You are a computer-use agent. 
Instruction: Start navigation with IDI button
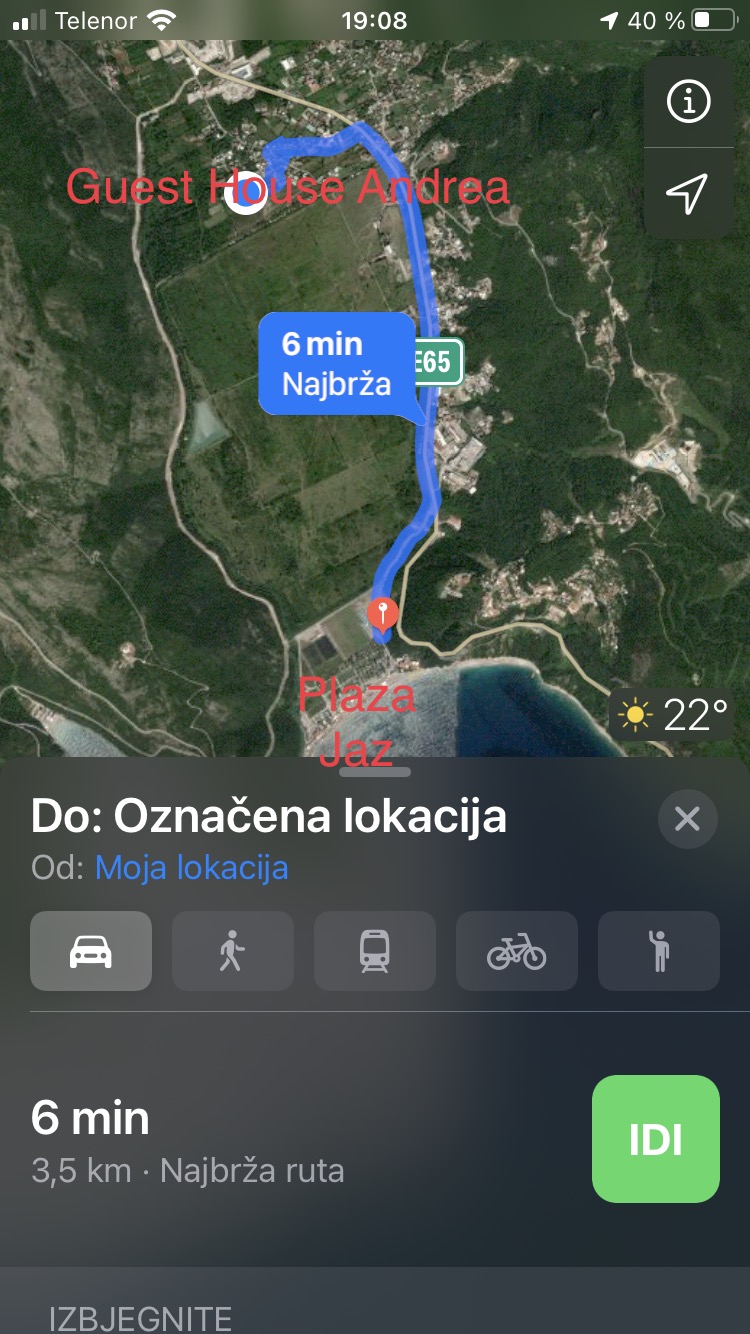[x=655, y=1138]
